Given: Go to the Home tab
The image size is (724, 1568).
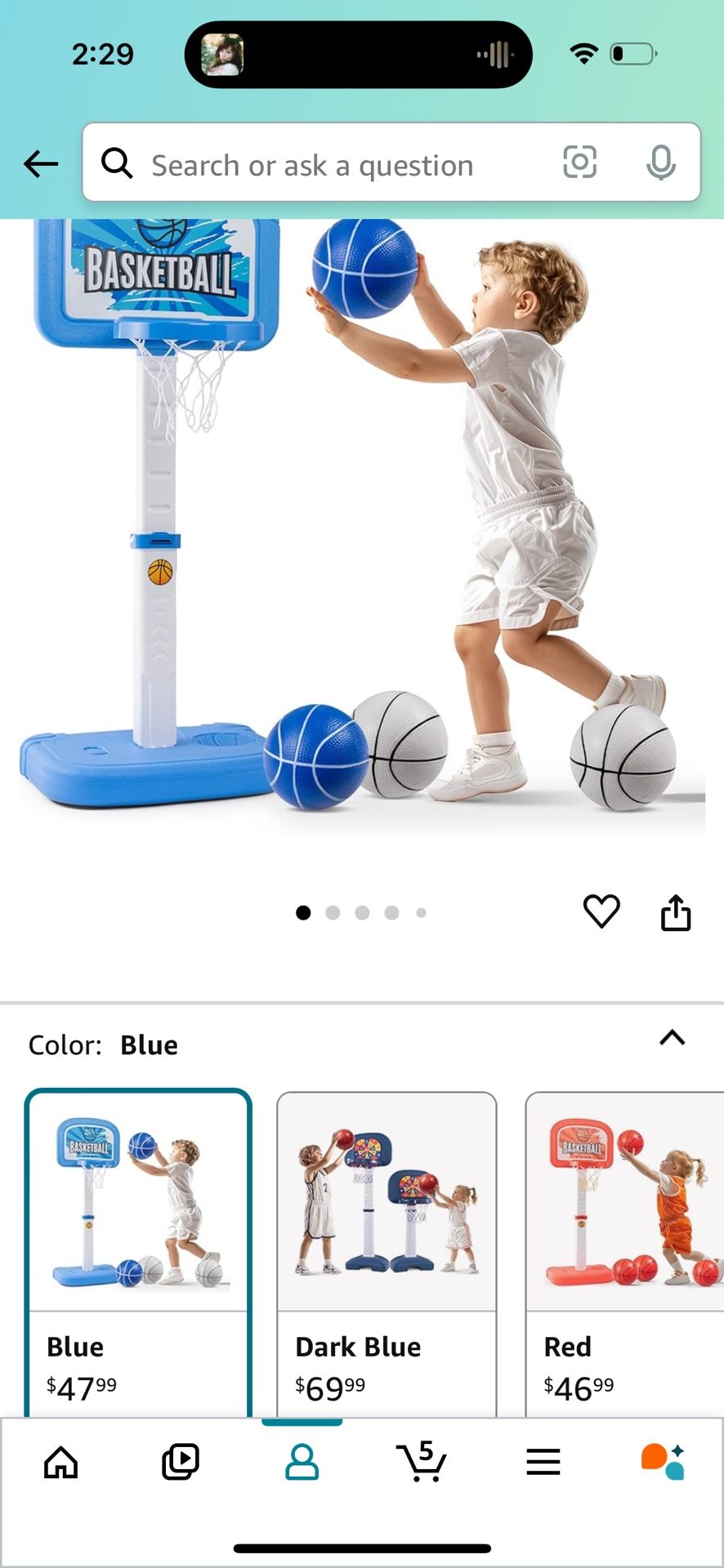Looking at the screenshot, I should (60, 1463).
